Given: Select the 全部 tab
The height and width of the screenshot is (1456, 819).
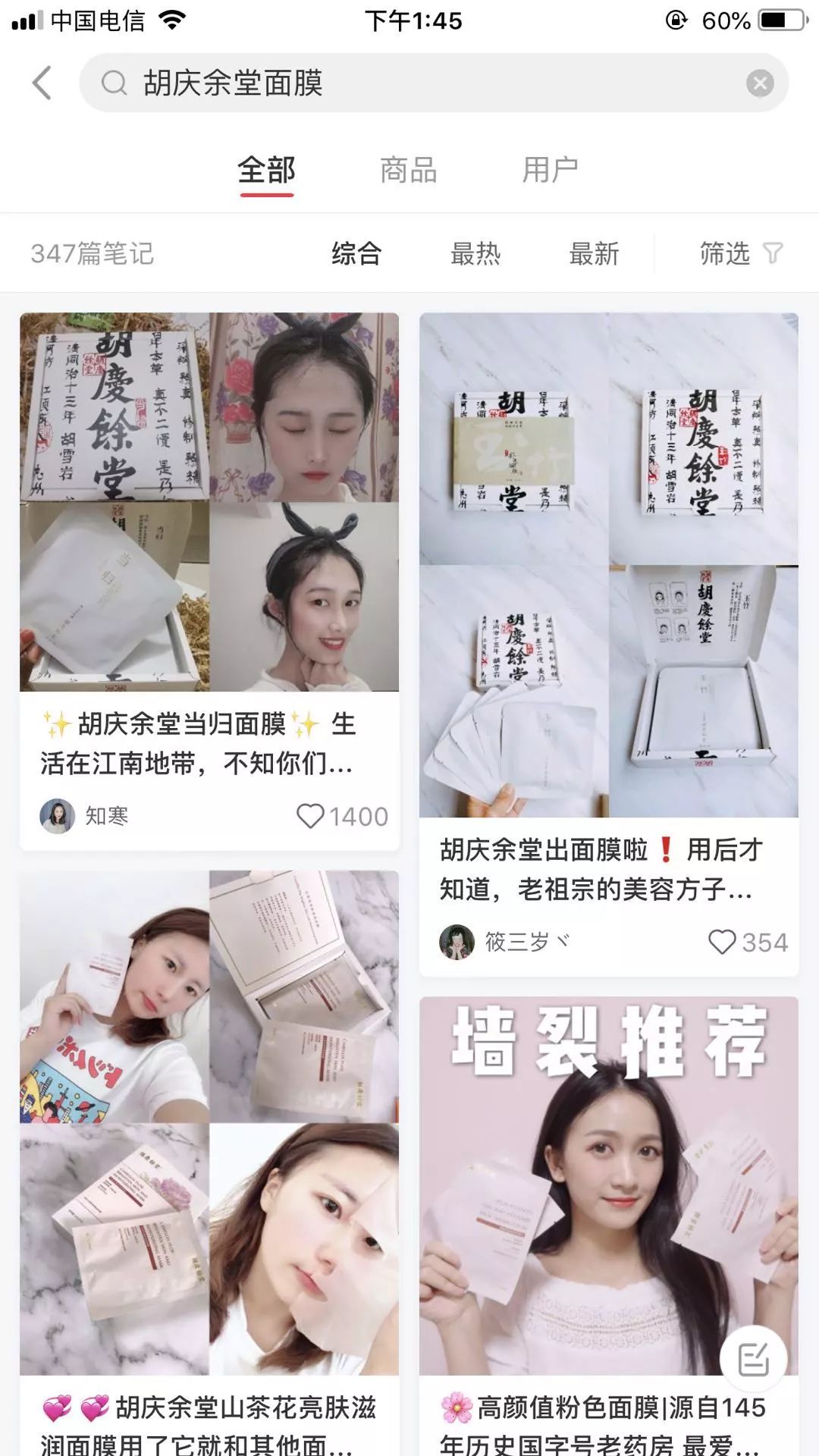Looking at the screenshot, I should 267,170.
